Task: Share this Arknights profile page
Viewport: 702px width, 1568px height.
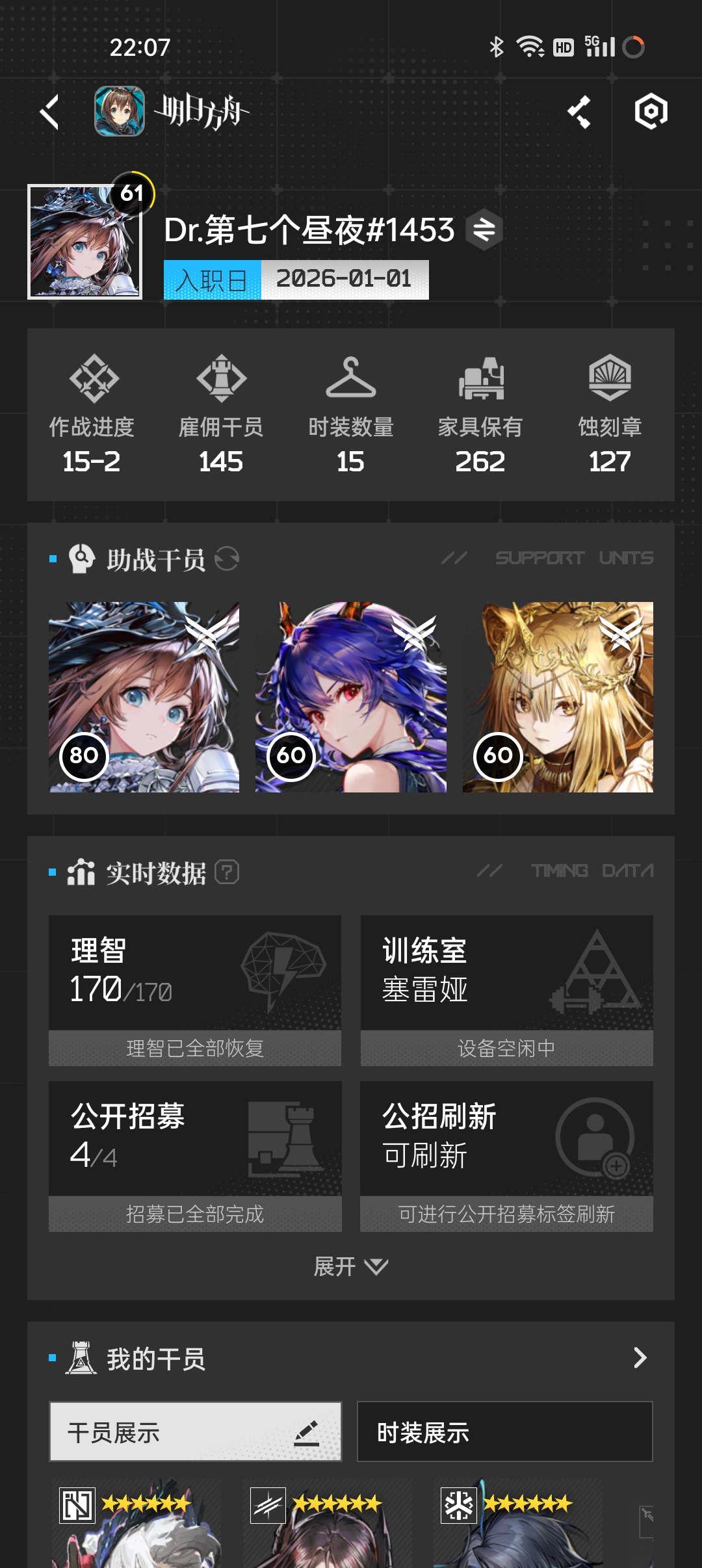Action: point(579,112)
